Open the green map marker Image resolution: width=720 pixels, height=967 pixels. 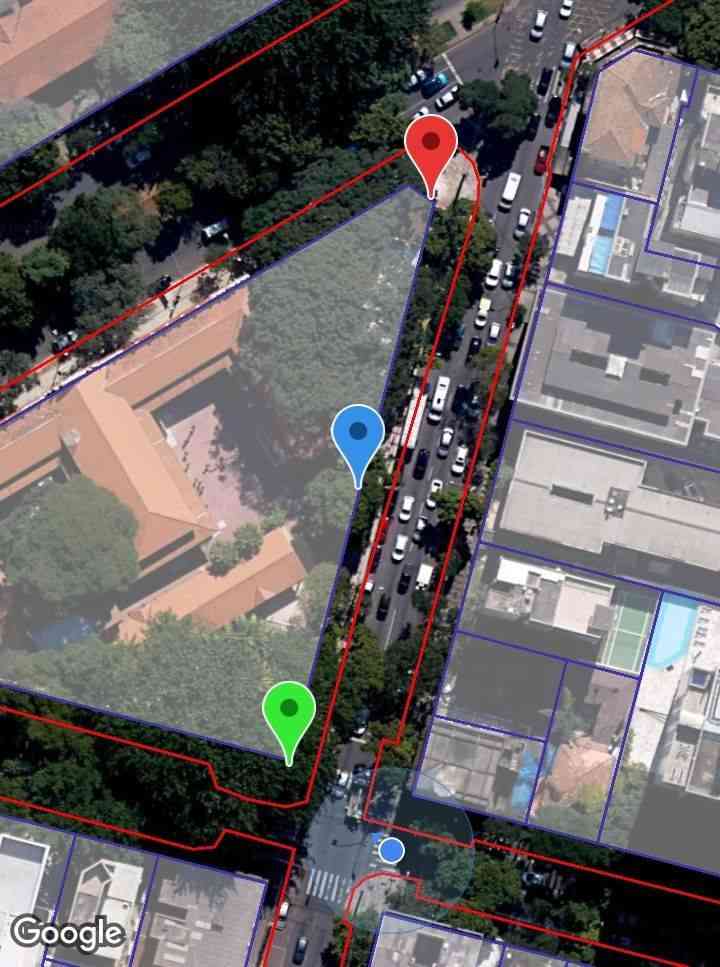[x=289, y=712]
